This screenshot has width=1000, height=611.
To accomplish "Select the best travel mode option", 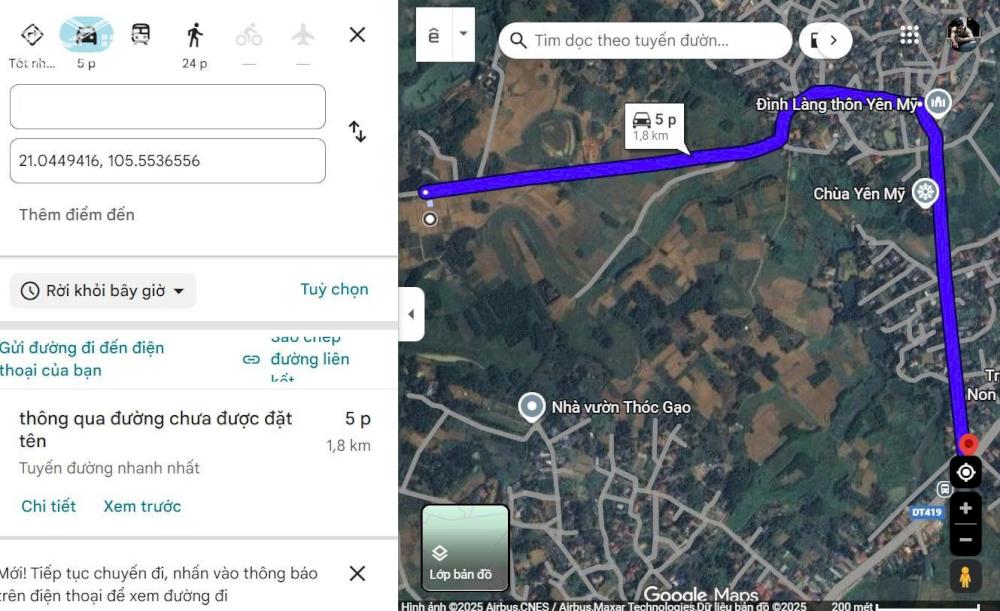I will coord(32,35).
